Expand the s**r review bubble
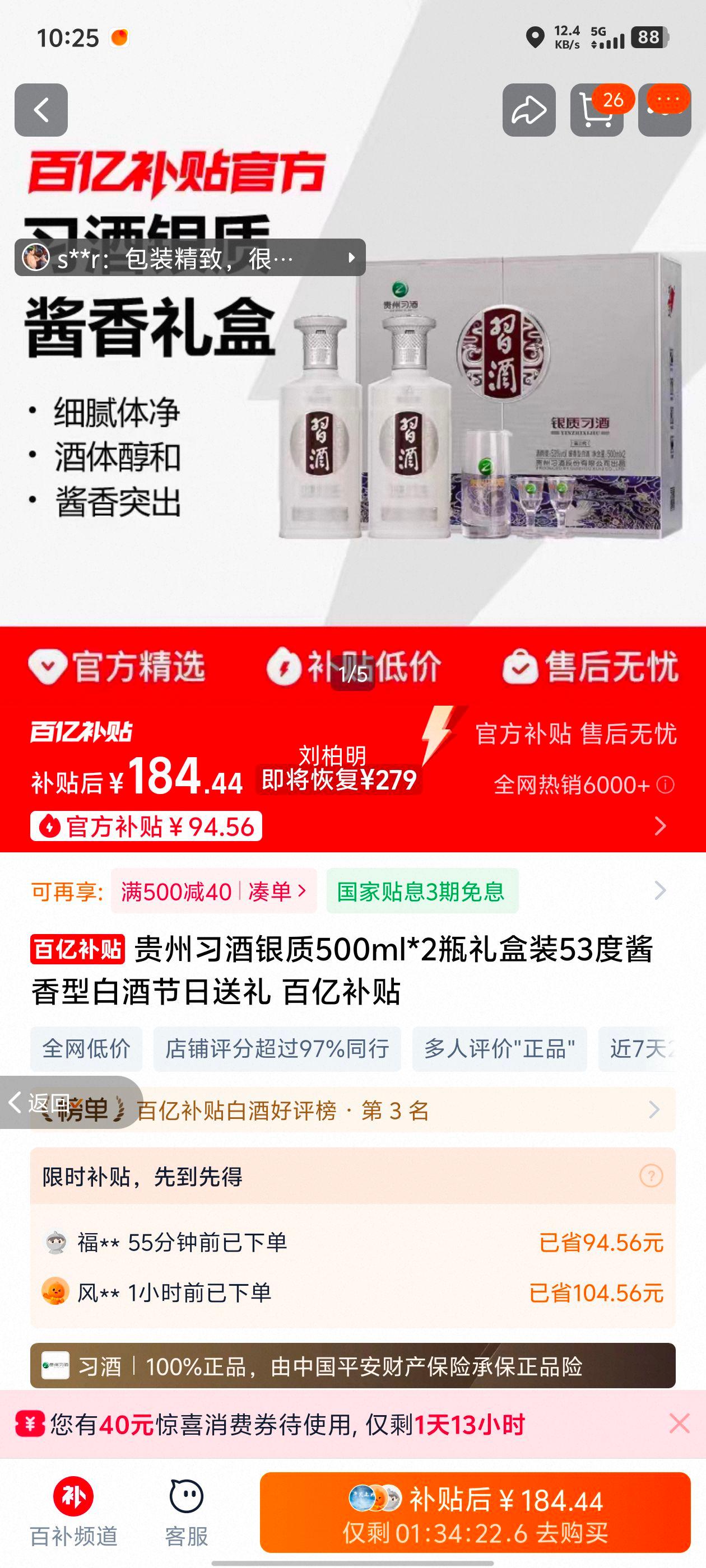 point(350,260)
